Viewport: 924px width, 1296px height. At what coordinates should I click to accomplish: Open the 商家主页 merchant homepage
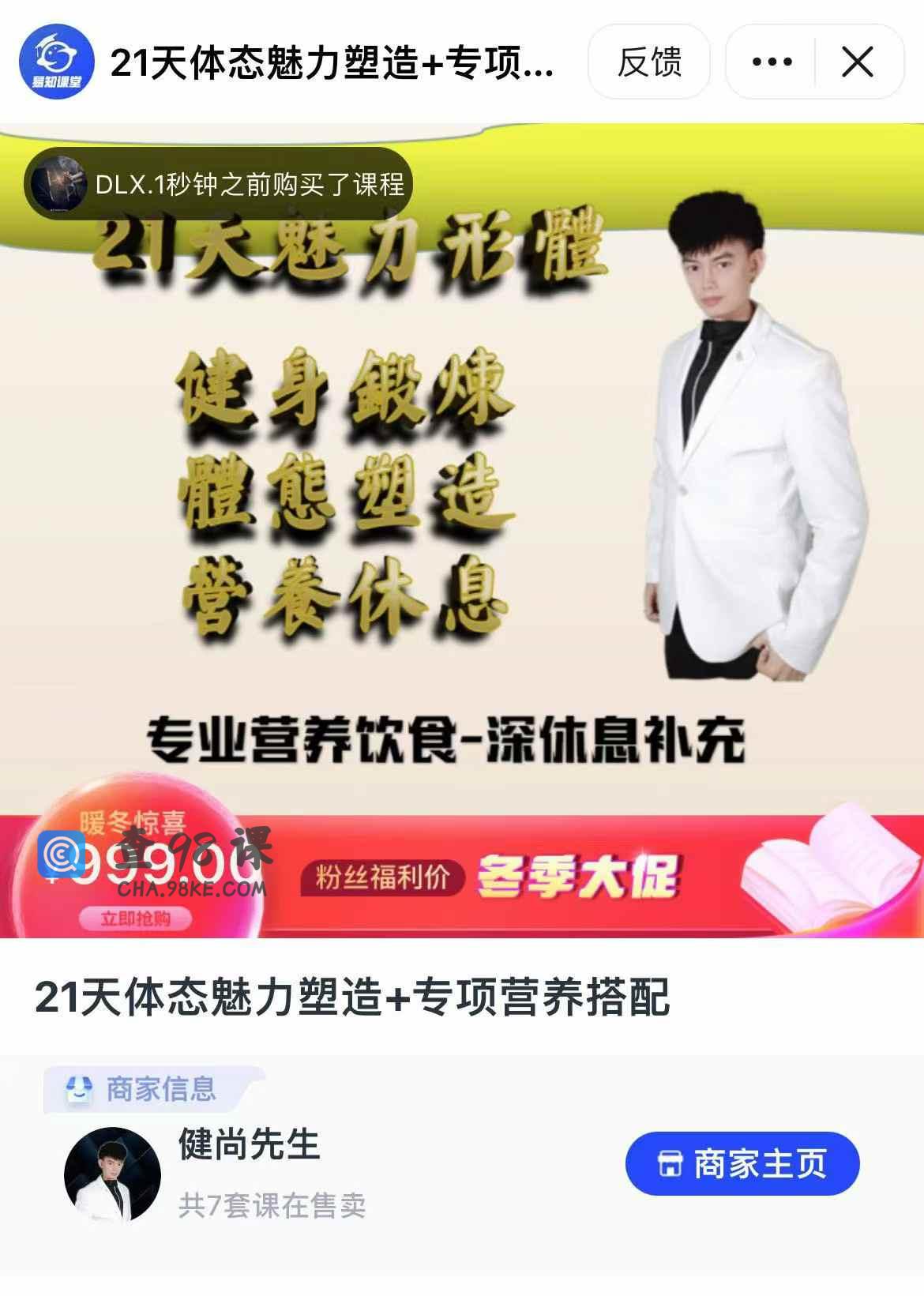point(742,1163)
